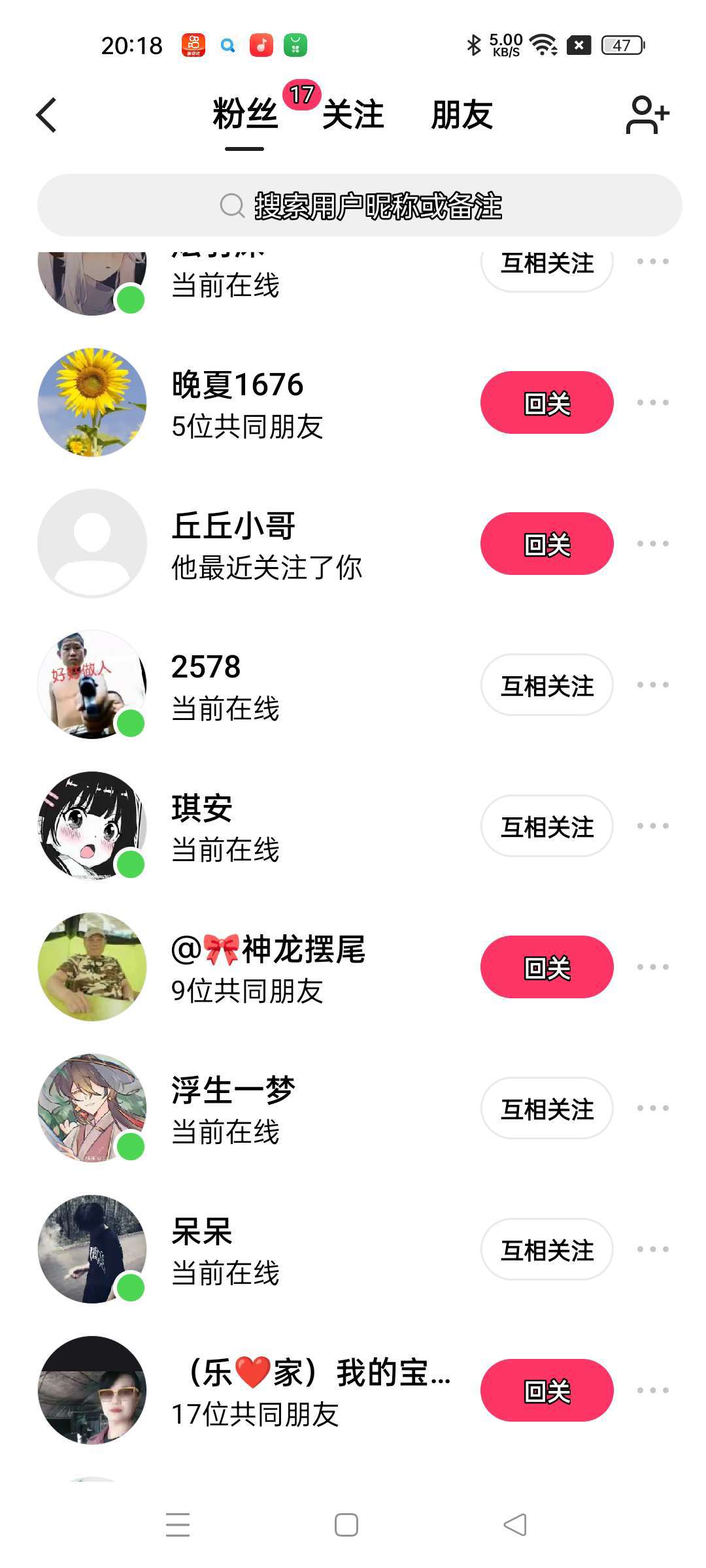
Task: Follow back 丘丘小哥 with 回关
Action: point(546,544)
